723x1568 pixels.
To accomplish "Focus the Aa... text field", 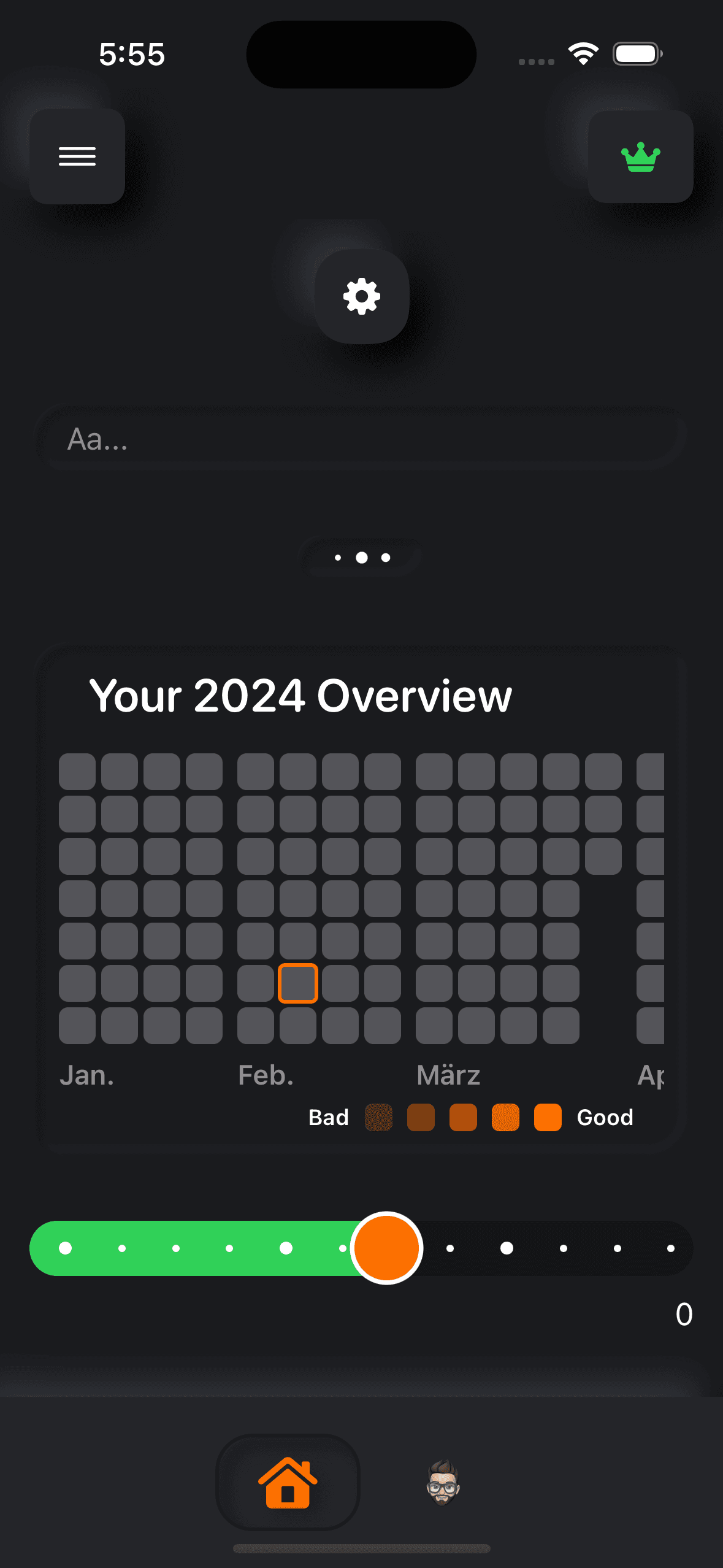I will click(x=362, y=439).
